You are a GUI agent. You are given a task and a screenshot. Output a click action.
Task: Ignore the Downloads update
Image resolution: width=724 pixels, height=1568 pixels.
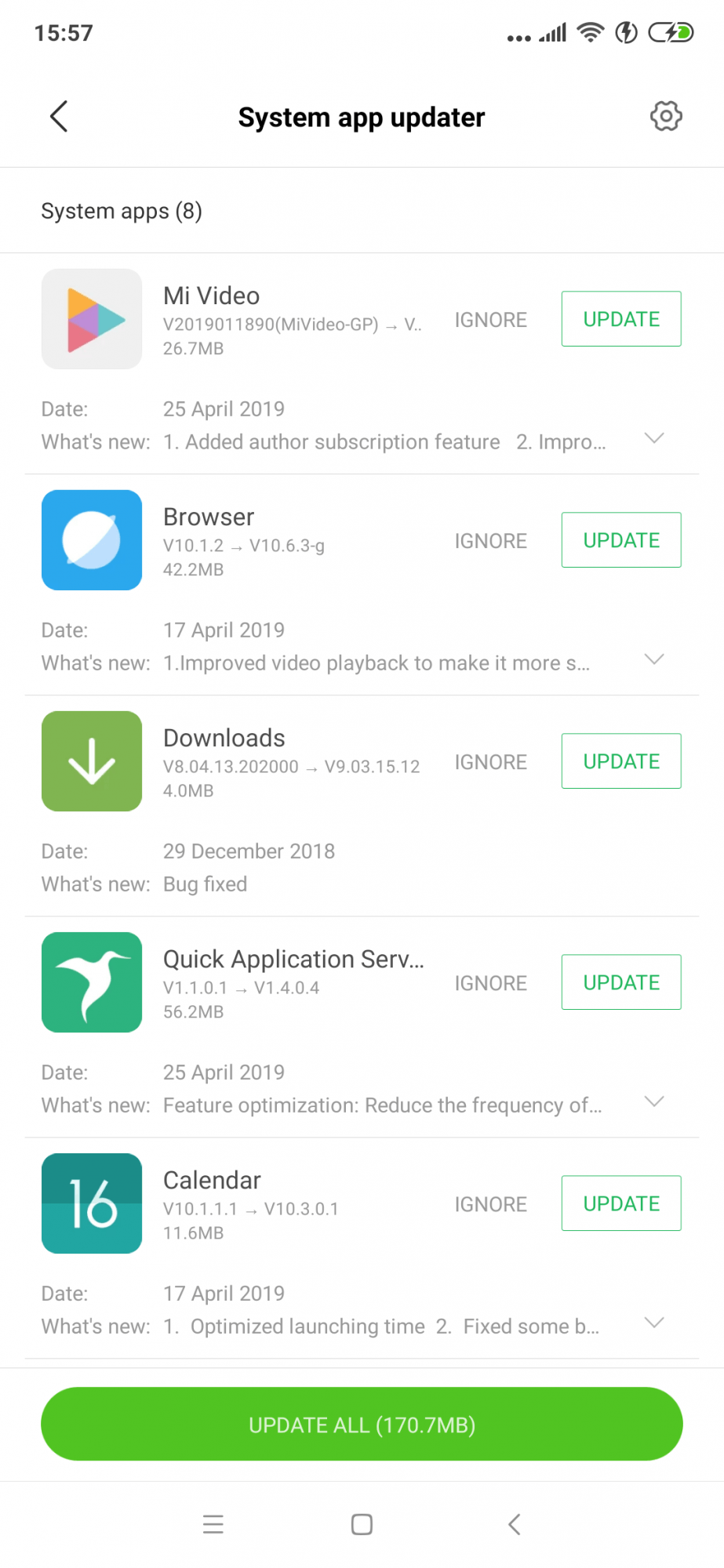click(490, 762)
